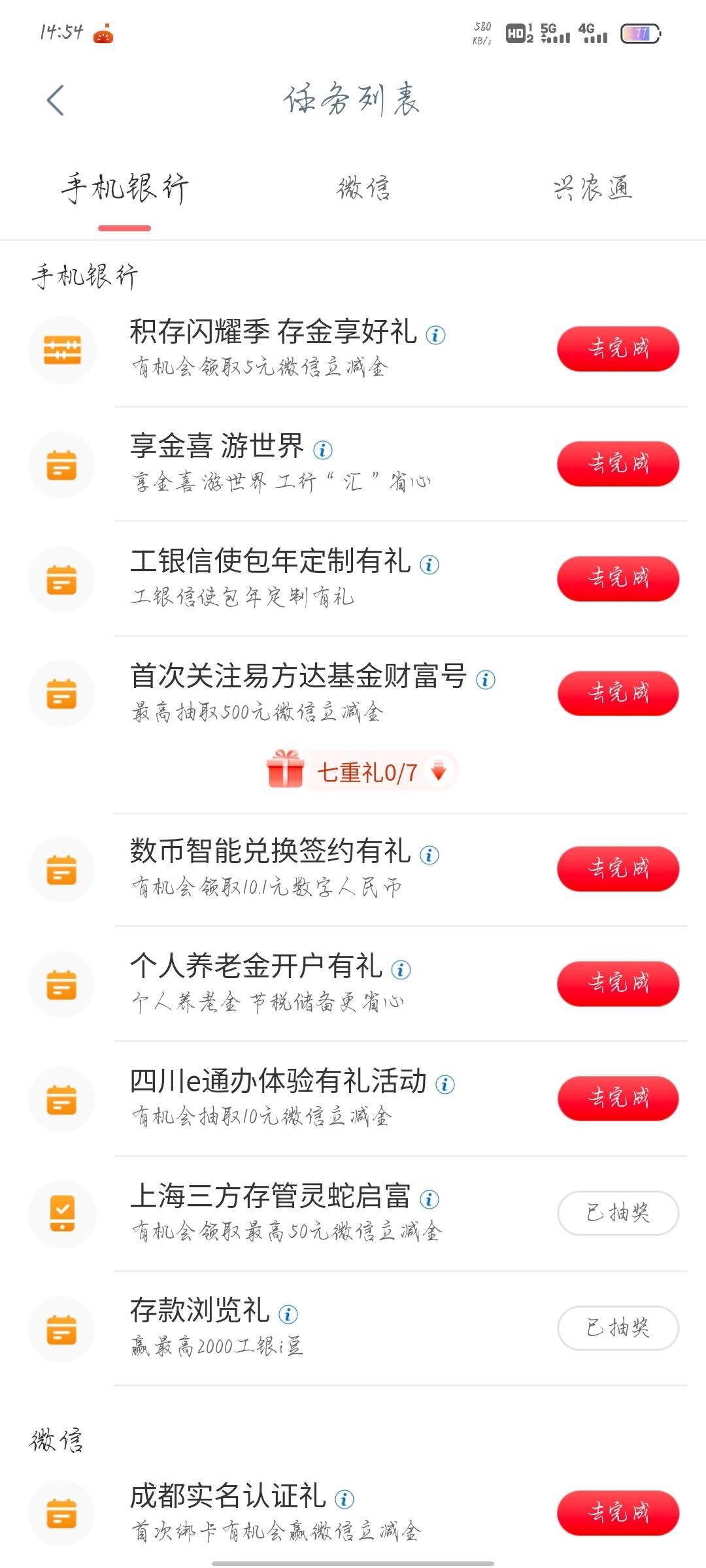Tap 去完成 for 成都实名认证礼
This screenshot has height=1568, width=706.
tap(618, 1512)
